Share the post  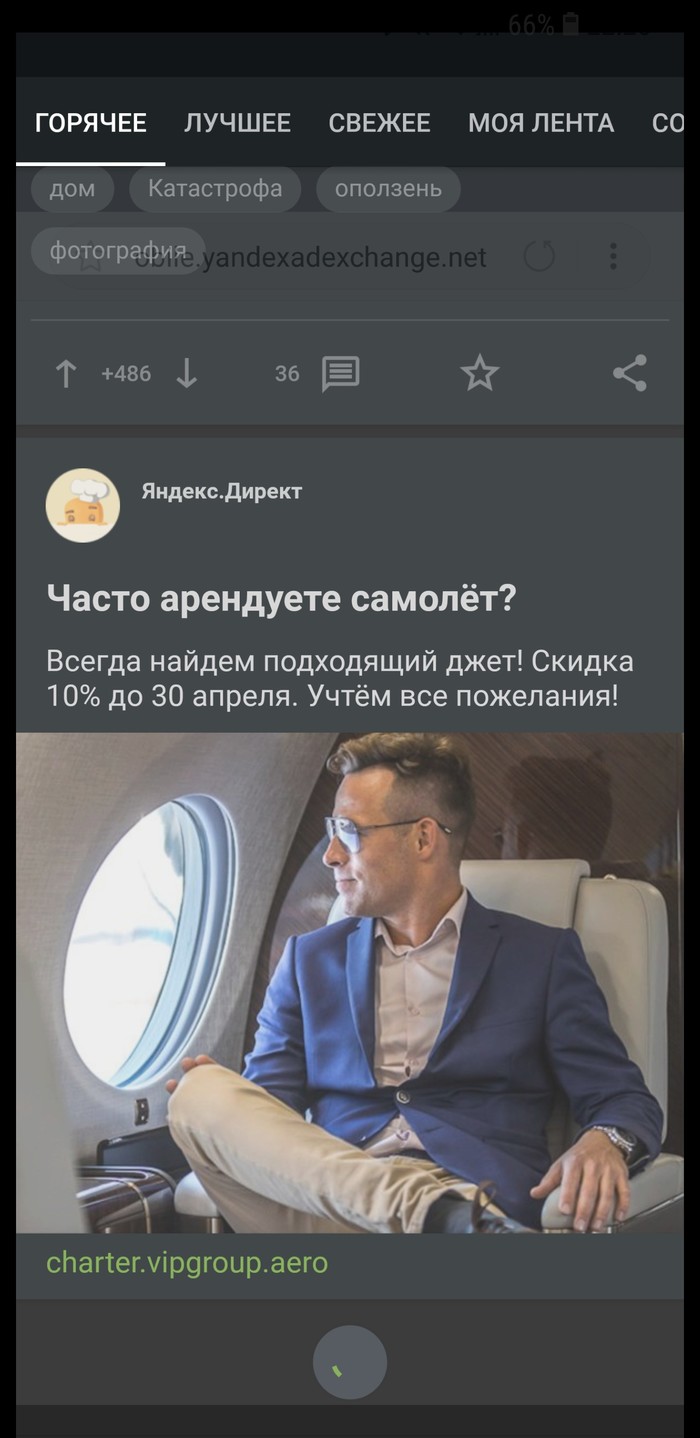(629, 374)
